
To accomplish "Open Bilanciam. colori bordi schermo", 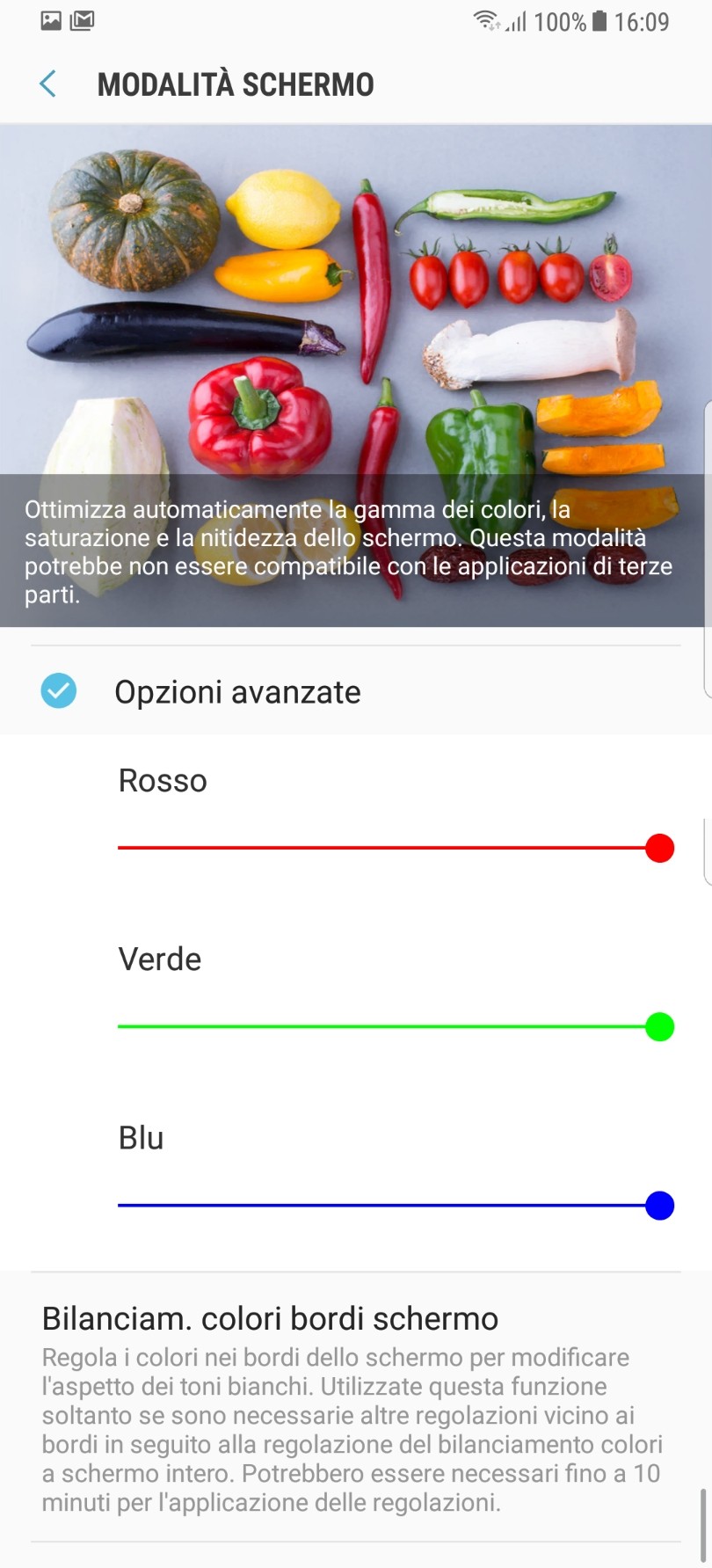I will click(x=356, y=1407).
